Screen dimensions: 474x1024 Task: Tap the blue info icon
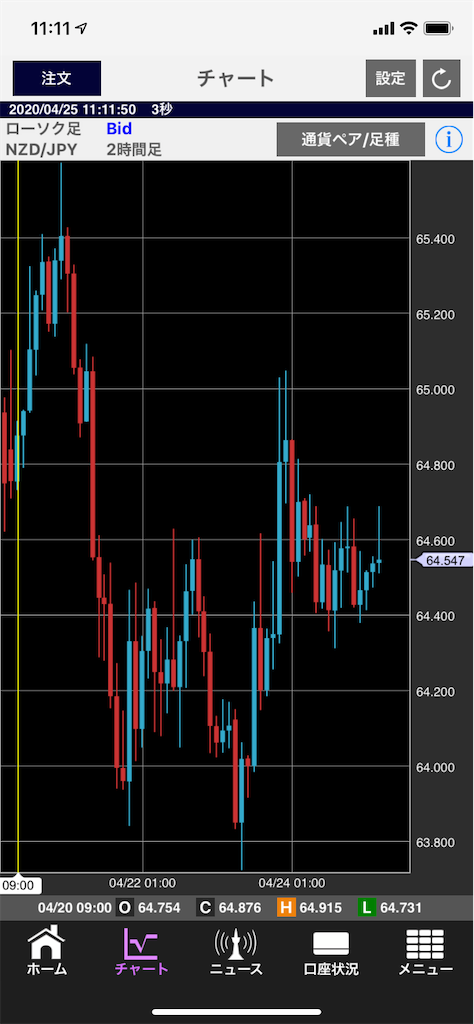click(x=449, y=139)
